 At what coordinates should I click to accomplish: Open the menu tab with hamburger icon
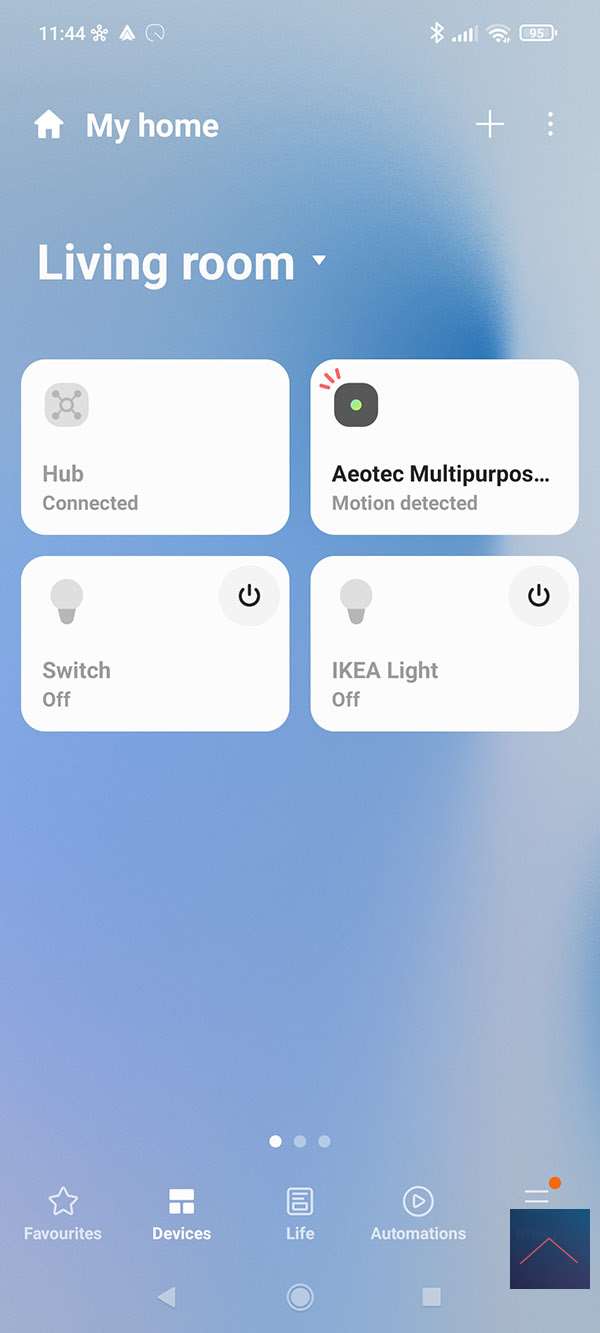[x=537, y=1198]
